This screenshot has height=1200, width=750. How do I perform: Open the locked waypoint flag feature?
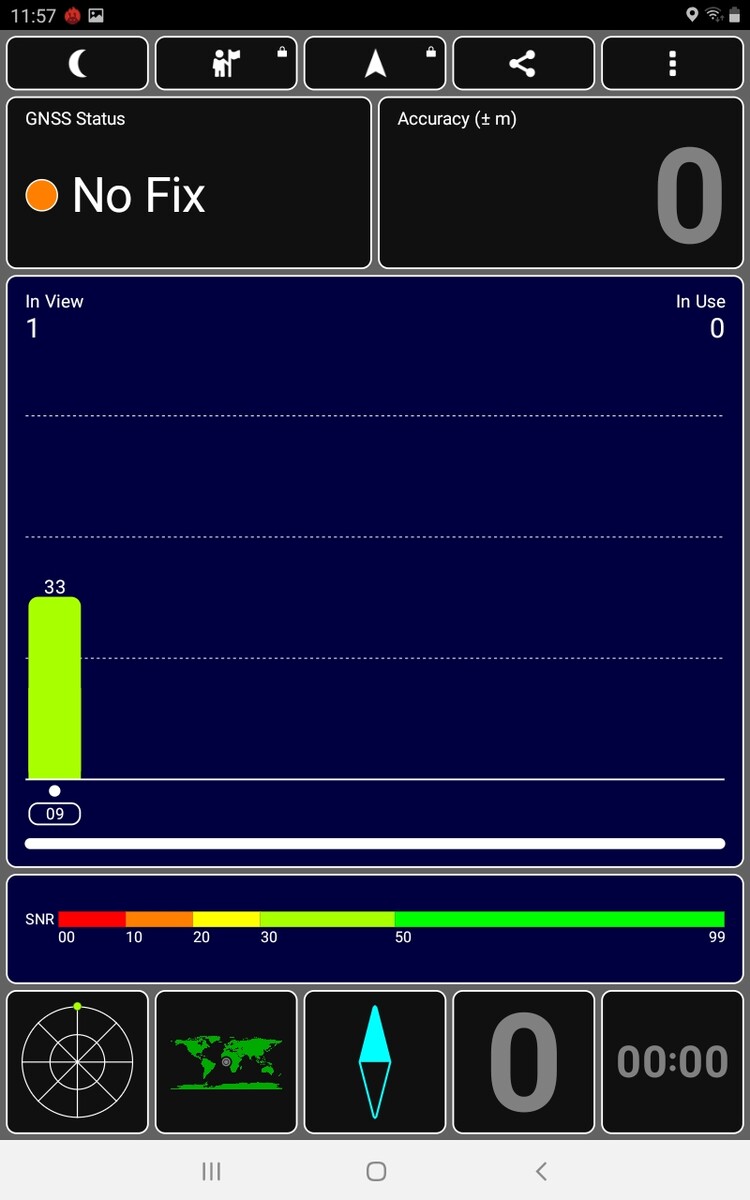pyautogui.click(x=227, y=64)
